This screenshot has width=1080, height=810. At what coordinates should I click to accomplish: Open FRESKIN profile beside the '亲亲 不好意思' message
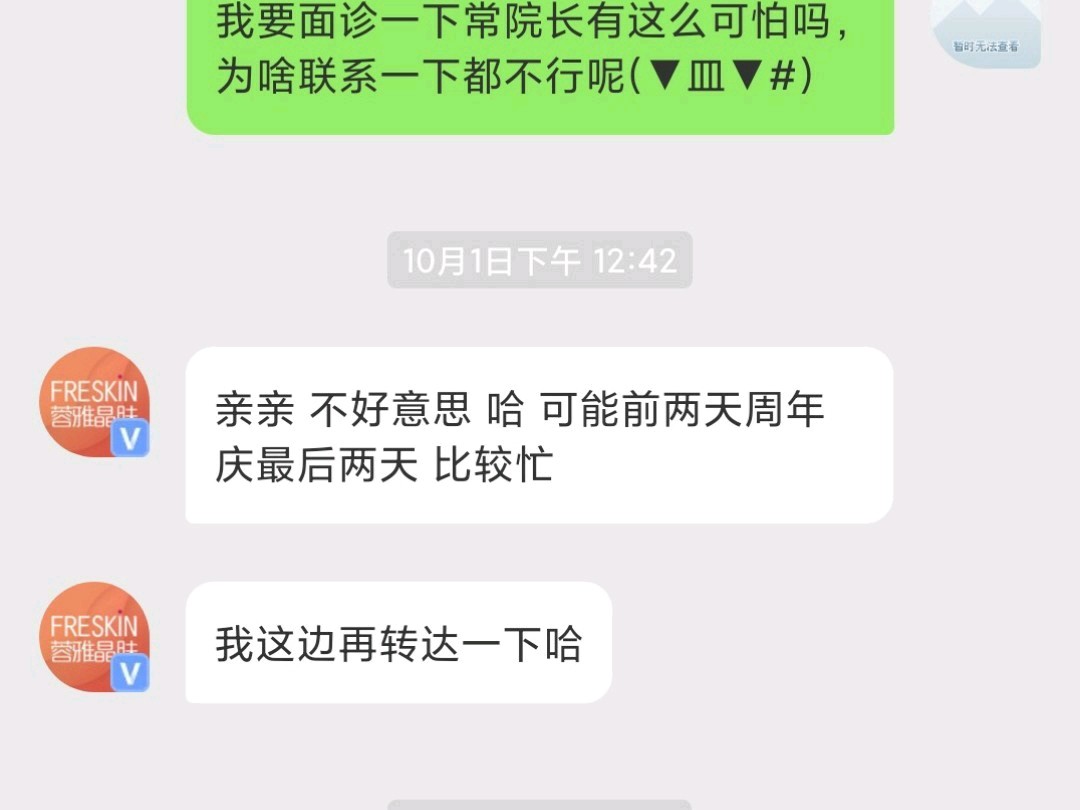click(x=94, y=402)
